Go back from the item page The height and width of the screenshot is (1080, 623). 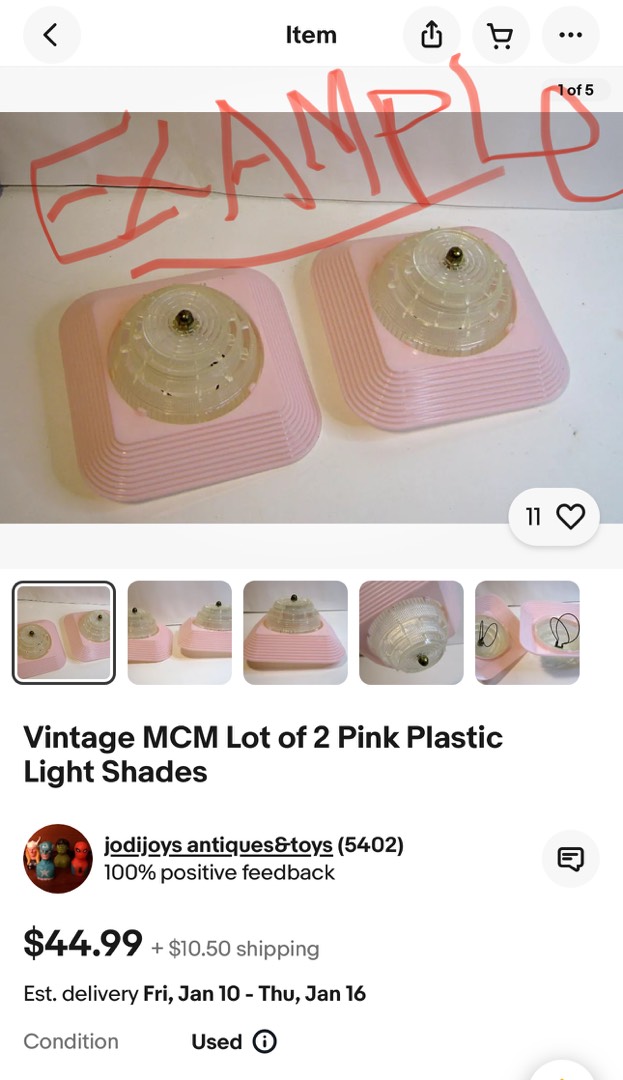tap(52, 34)
